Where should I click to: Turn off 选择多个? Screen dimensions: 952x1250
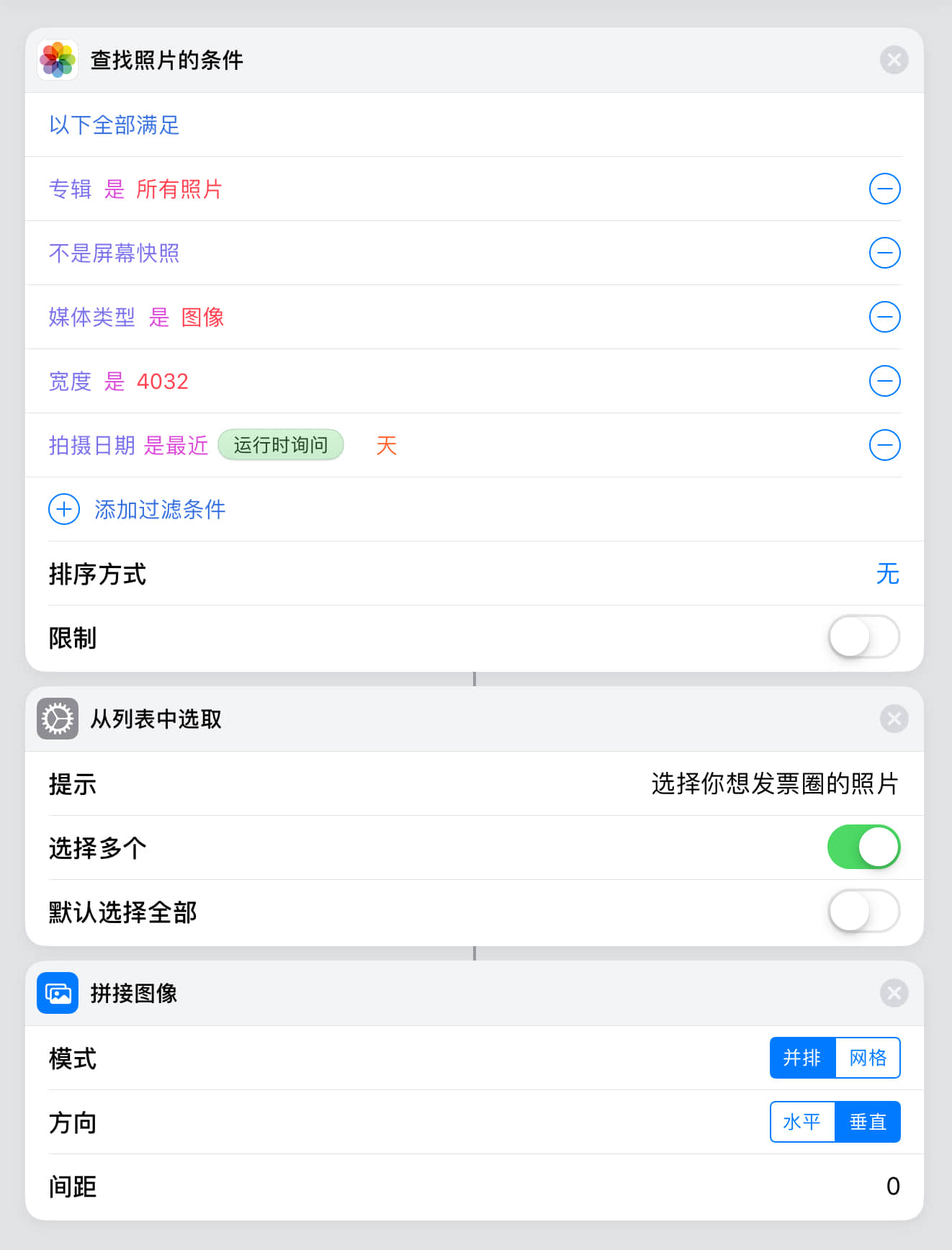tap(863, 847)
